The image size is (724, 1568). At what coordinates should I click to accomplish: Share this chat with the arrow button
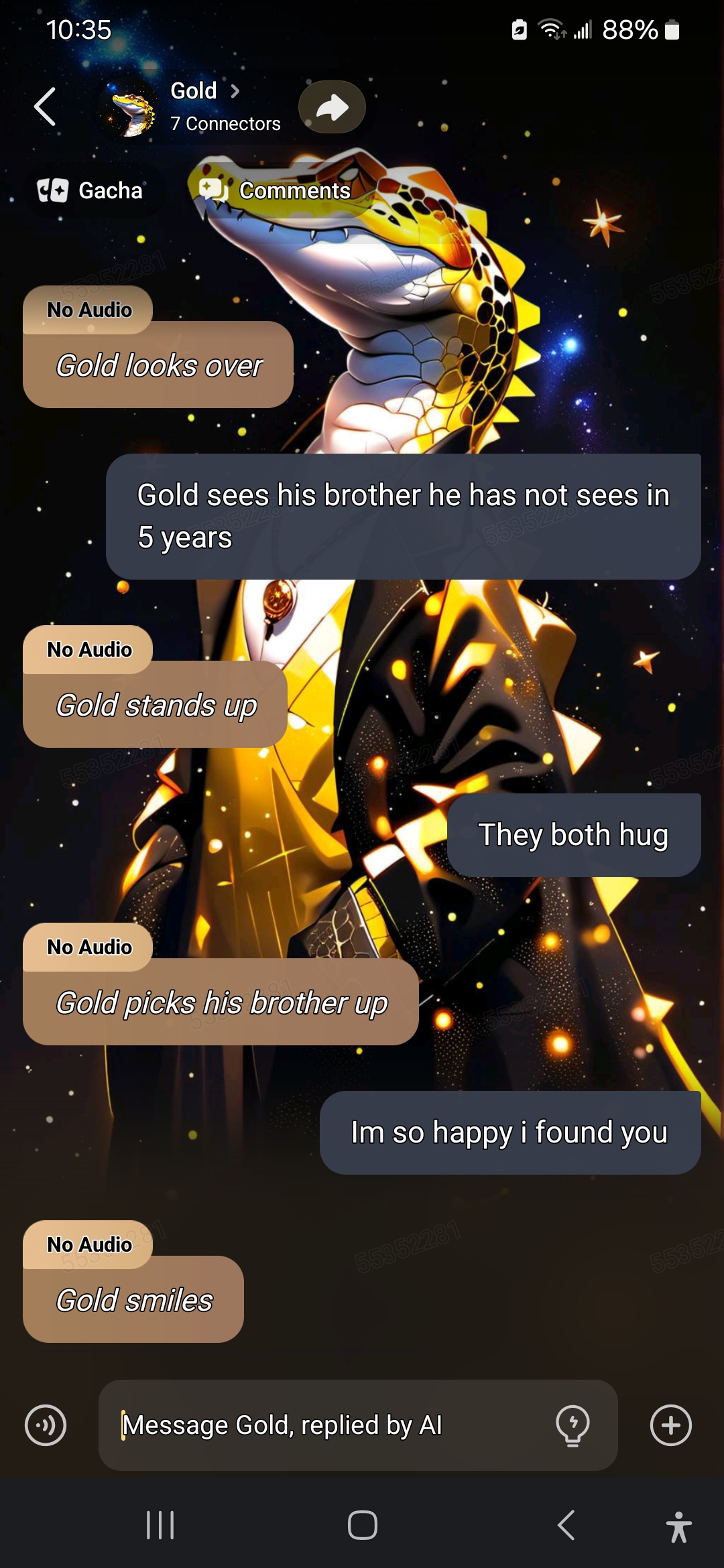(332, 107)
